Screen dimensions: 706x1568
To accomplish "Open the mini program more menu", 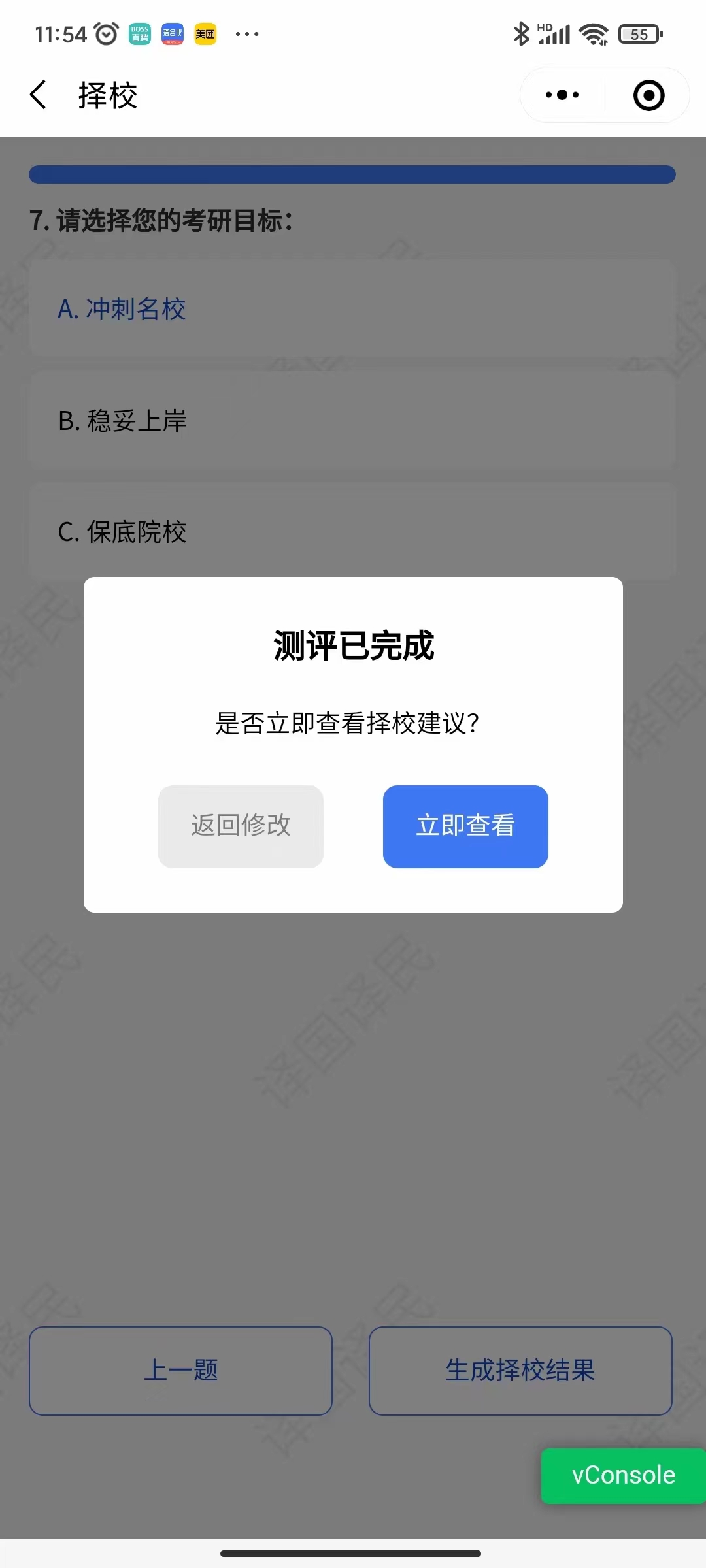I will (x=562, y=95).
